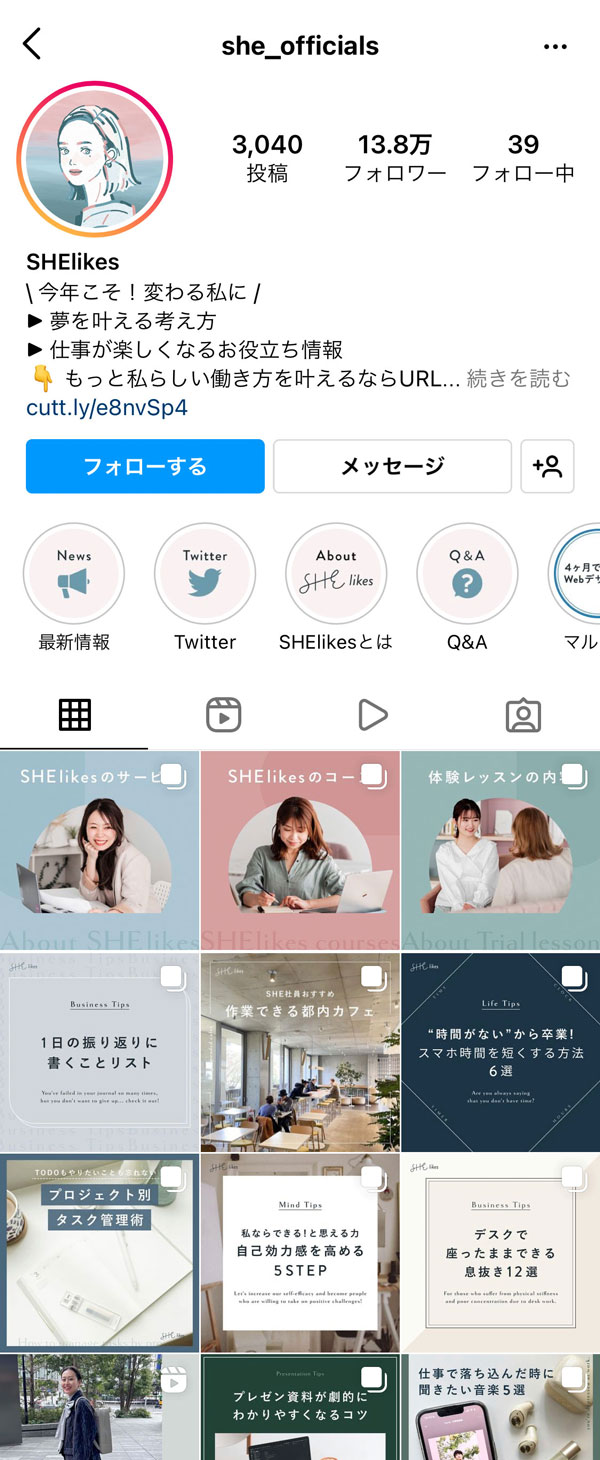This screenshot has width=600, height=1460.
Task: Send a message via メッセージ button
Action: [x=392, y=466]
